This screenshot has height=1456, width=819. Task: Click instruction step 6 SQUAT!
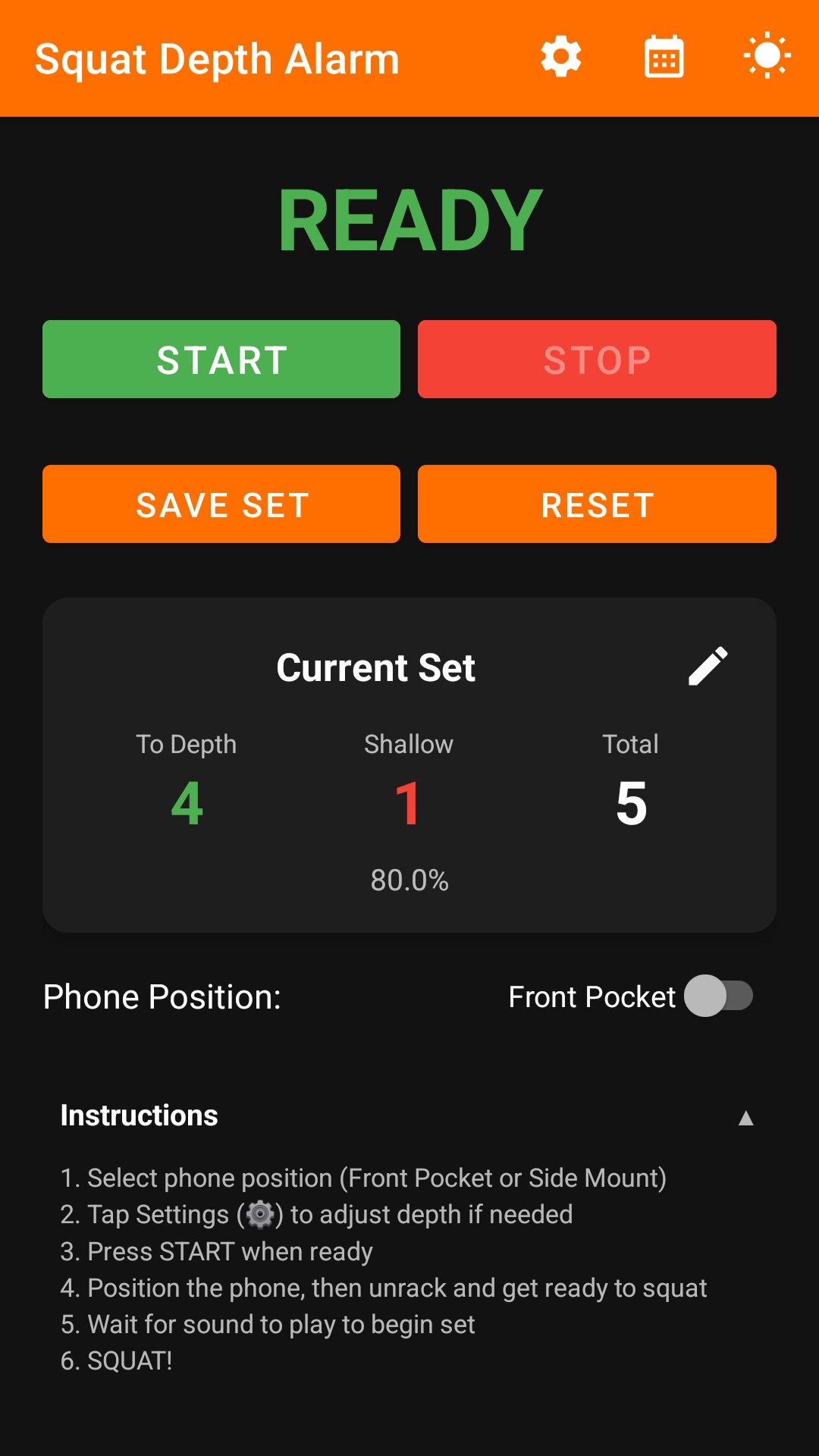[x=115, y=1360]
